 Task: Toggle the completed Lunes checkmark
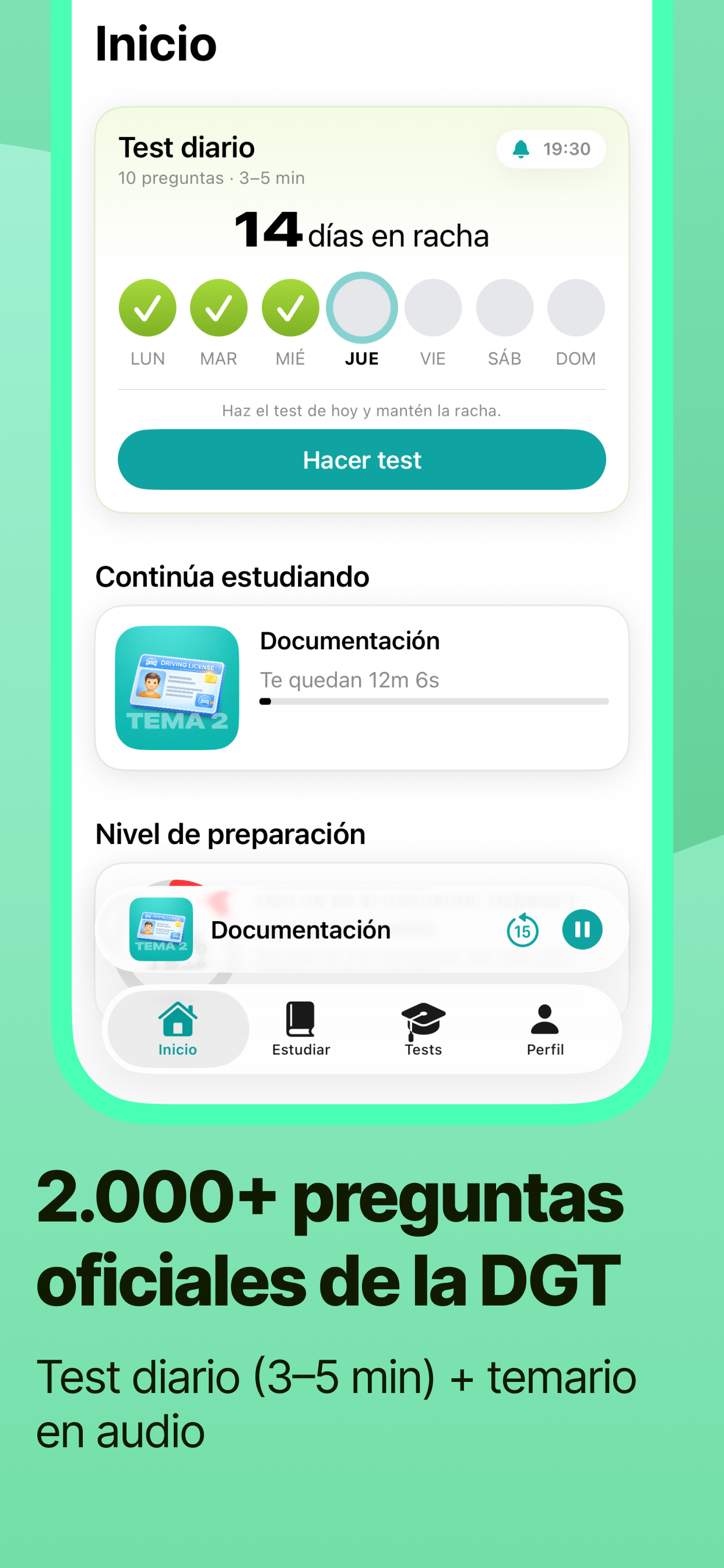tap(147, 307)
